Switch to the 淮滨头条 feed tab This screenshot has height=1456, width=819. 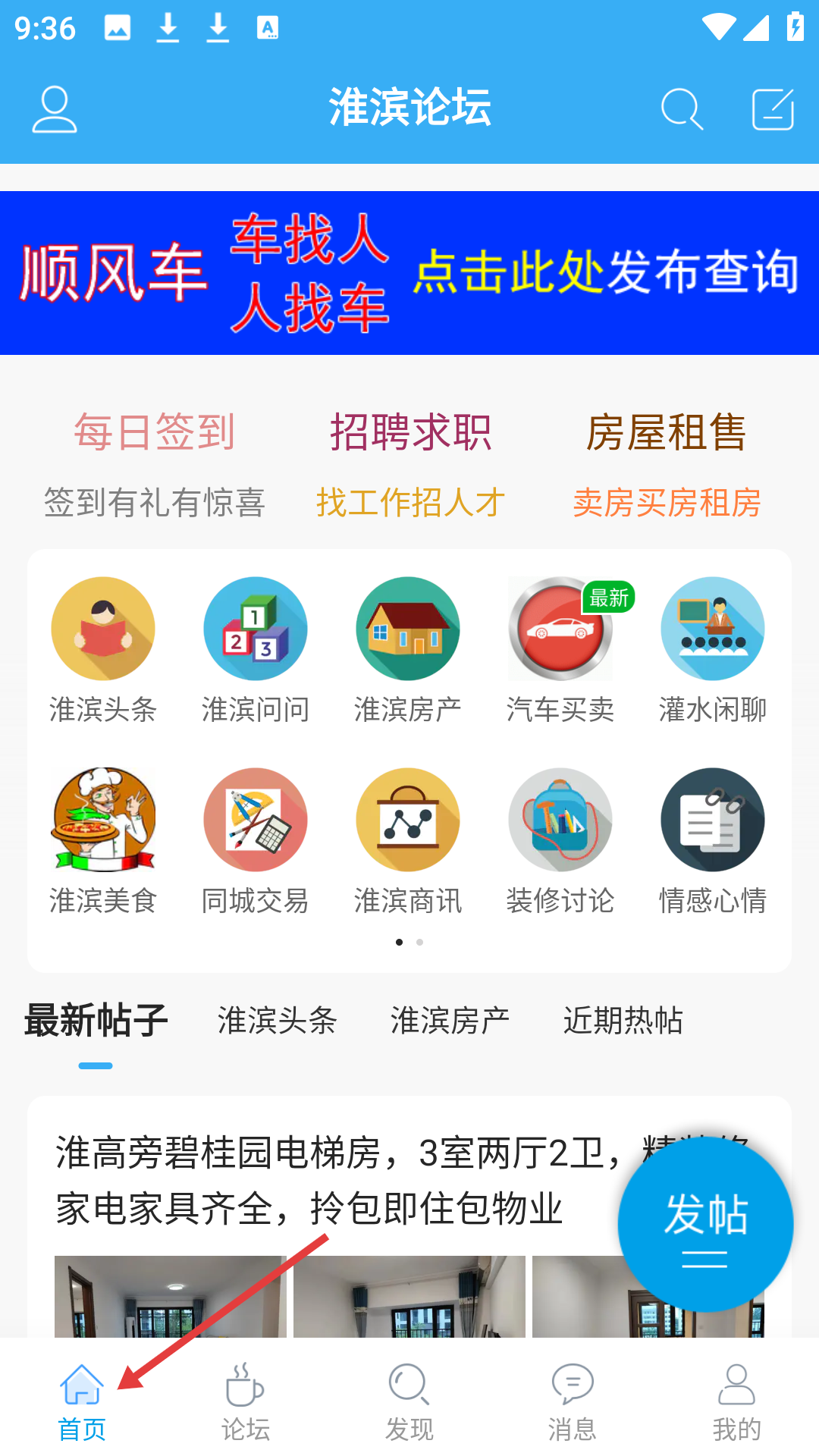pos(278,1020)
